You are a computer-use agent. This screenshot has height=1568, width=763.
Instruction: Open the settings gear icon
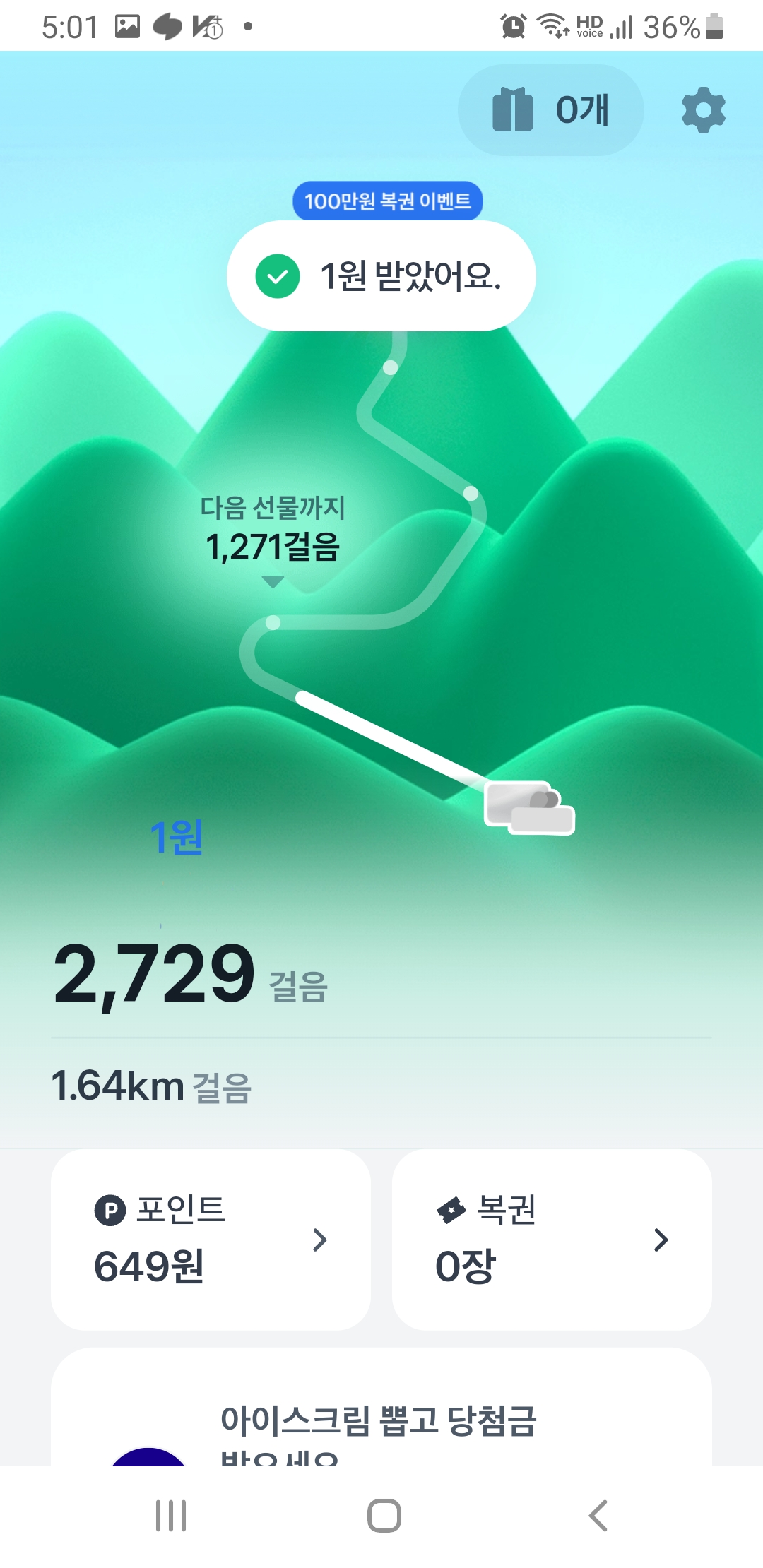(x=703, y=110)
